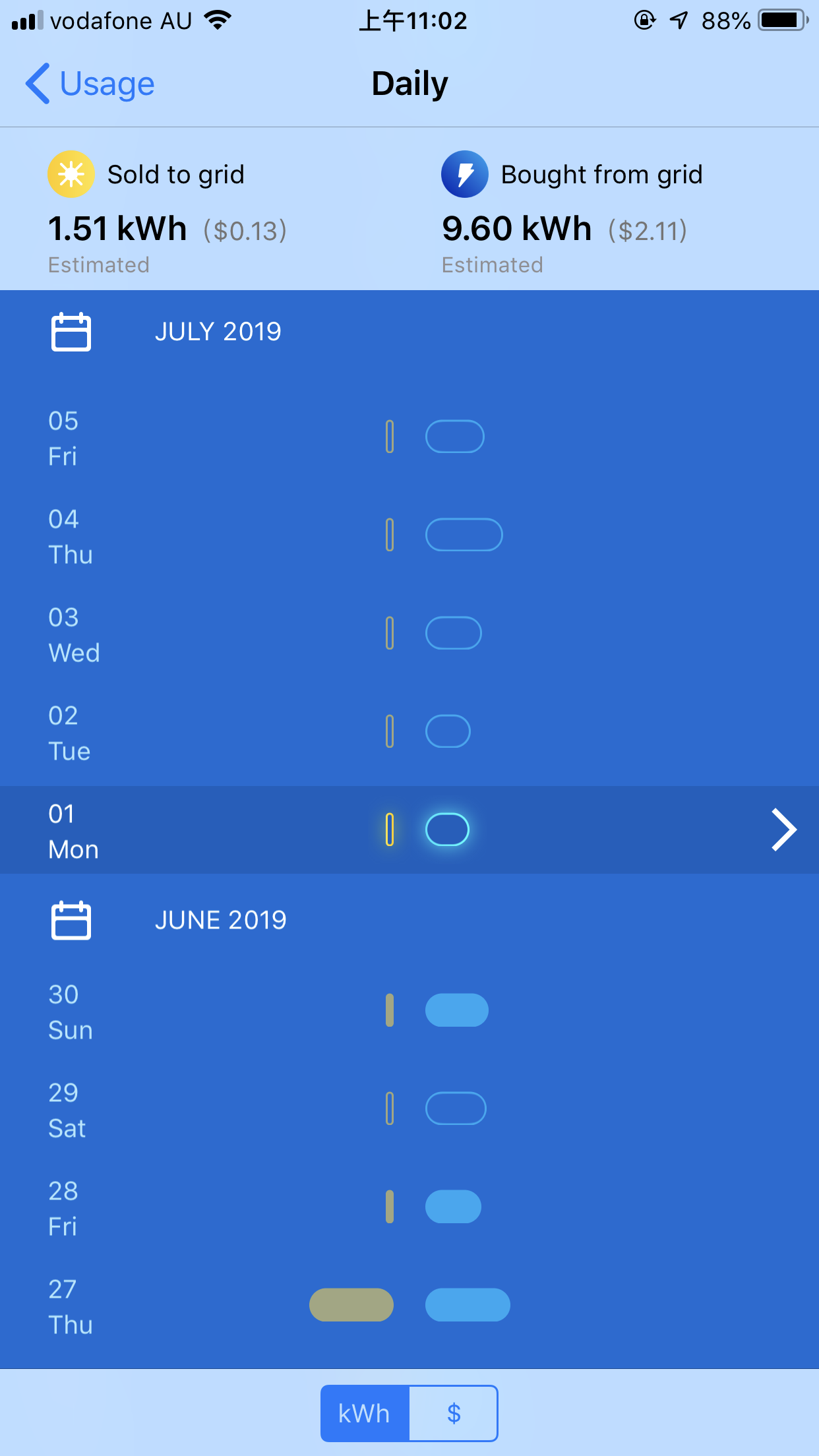Select the kWh unit segment

[365, 1413]
